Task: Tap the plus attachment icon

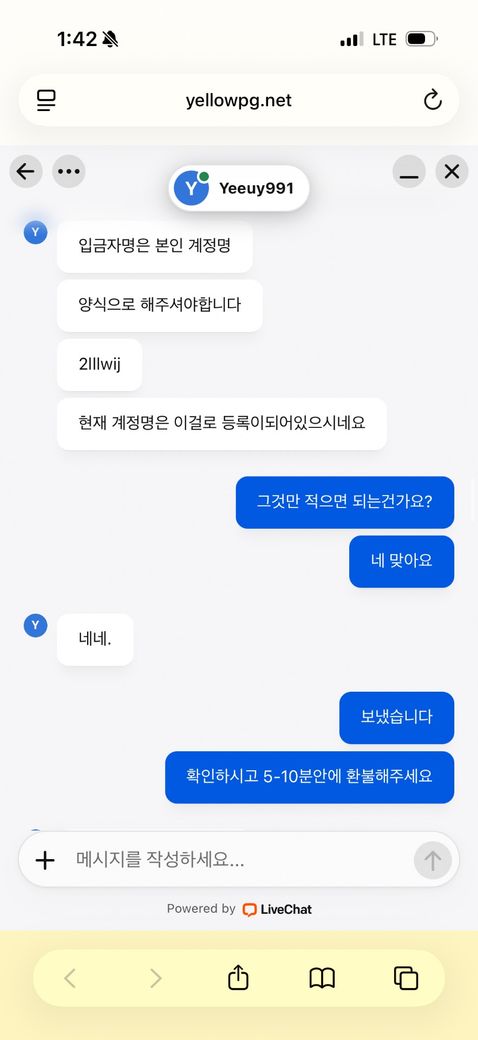Action: point(45,860)
